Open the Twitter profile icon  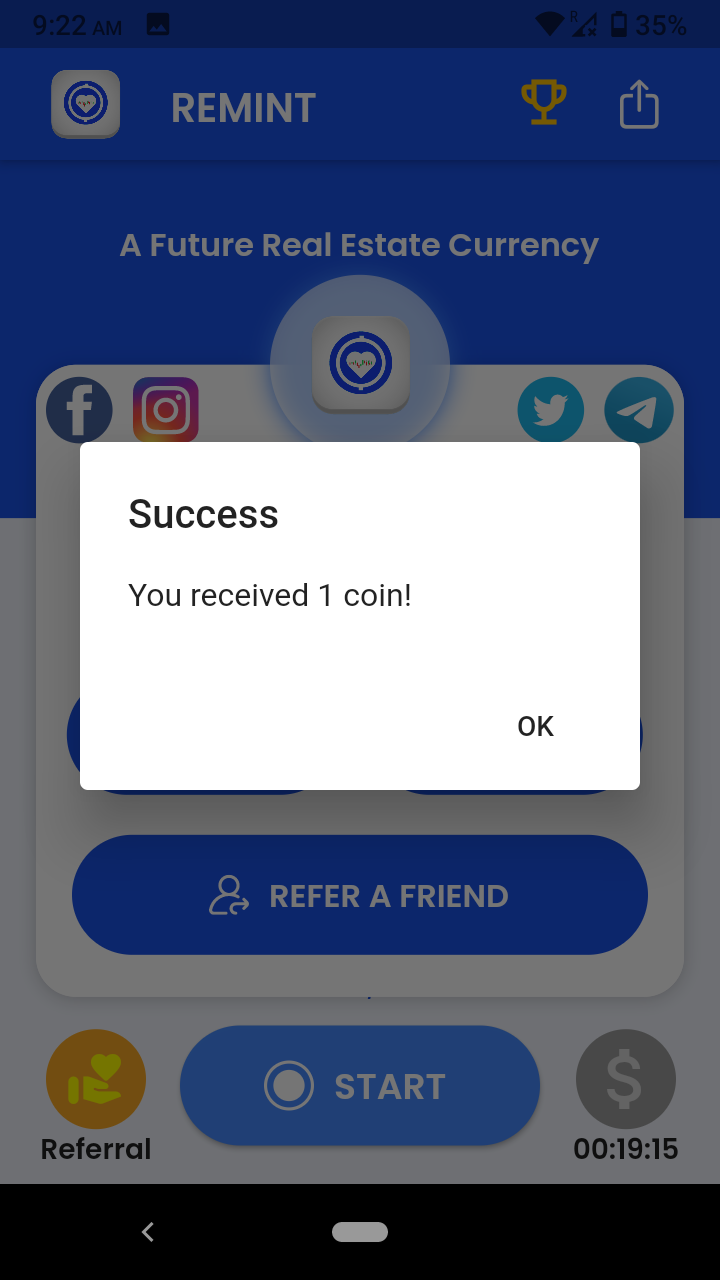coord(551,410)
